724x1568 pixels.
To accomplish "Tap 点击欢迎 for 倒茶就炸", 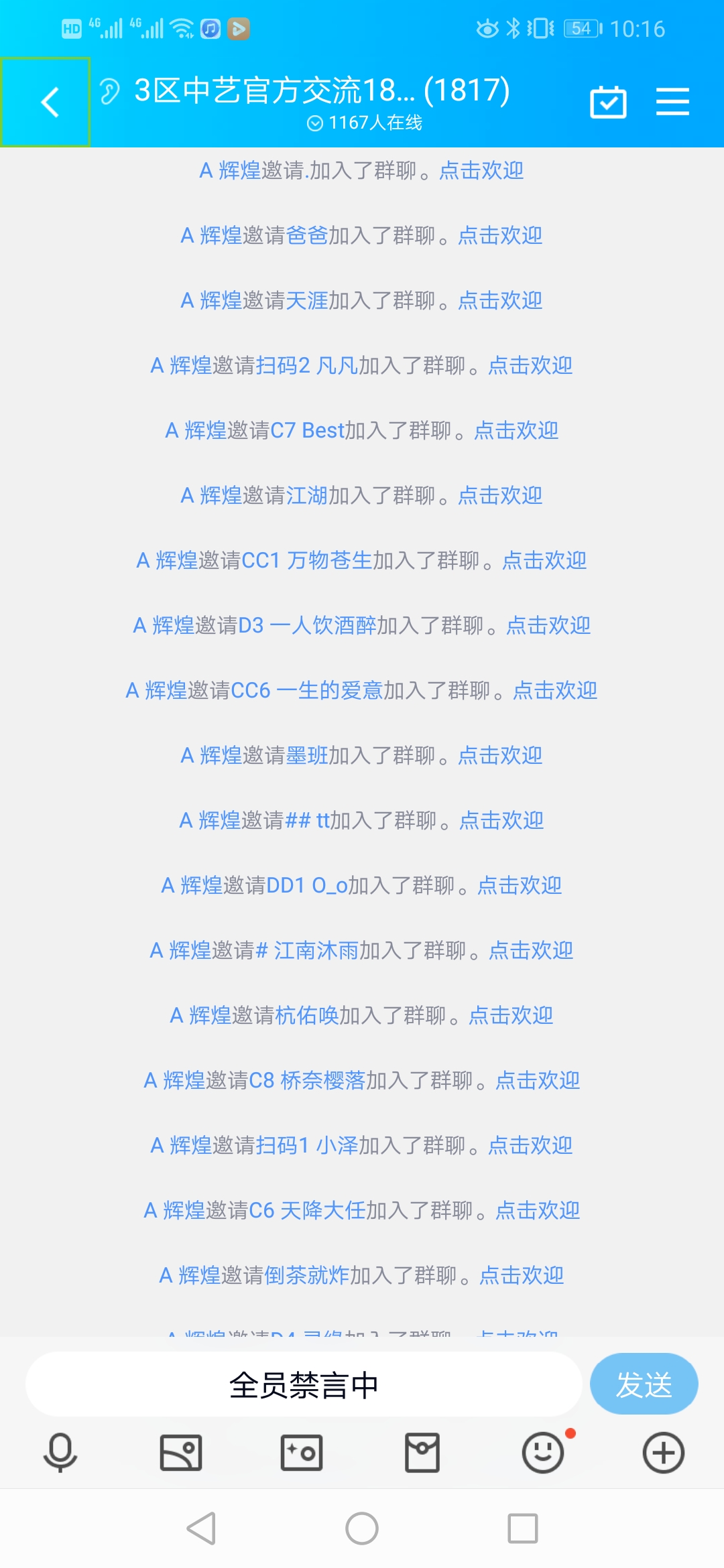I will click(522, 1275).
